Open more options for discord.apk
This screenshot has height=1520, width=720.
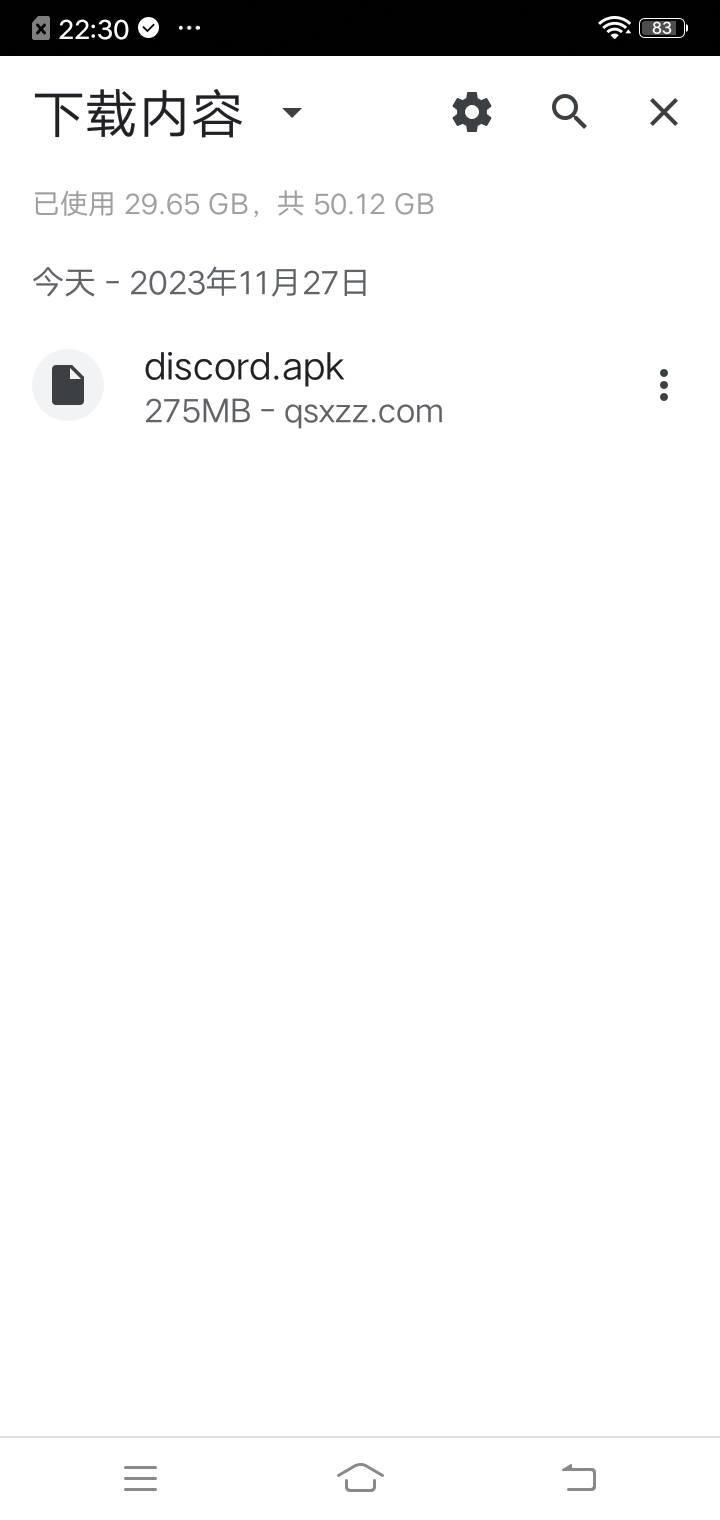[x=664, y=385]
